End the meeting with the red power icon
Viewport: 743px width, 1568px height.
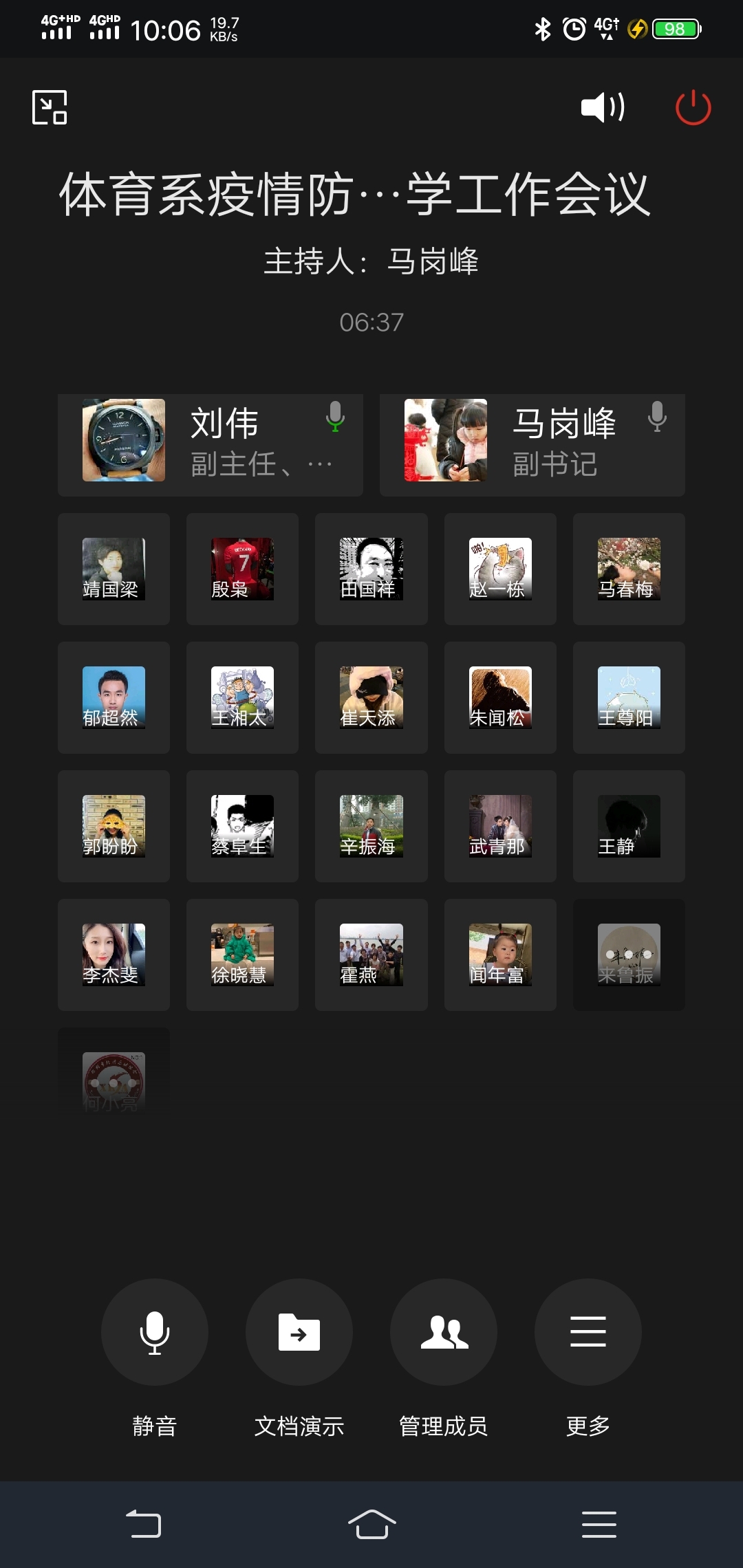(693, 107)
